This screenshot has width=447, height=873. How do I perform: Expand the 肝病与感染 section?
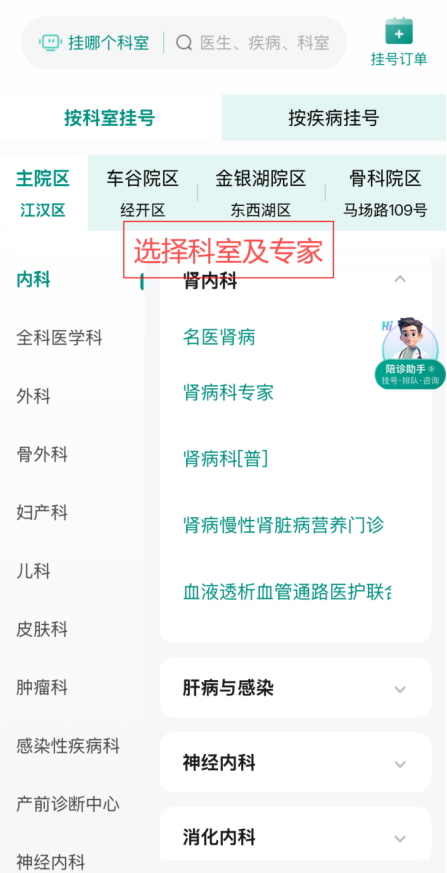(296, 688)
